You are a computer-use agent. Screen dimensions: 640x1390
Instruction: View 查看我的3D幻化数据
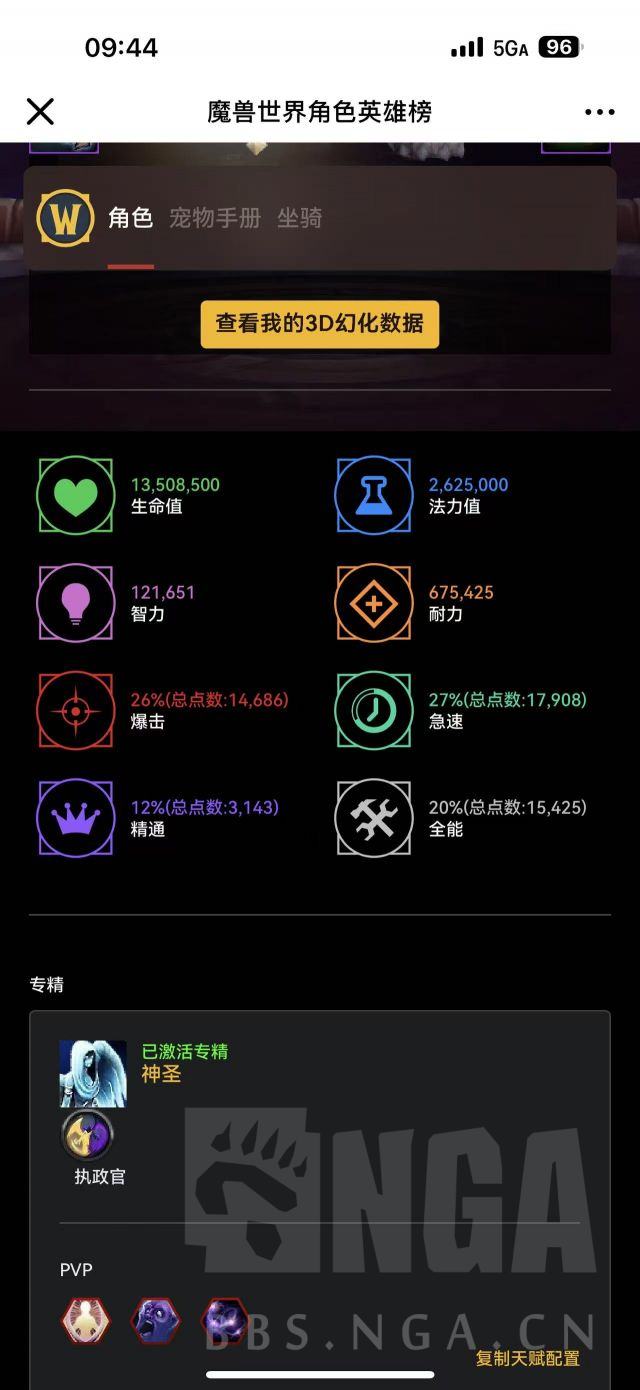(319, 323)
